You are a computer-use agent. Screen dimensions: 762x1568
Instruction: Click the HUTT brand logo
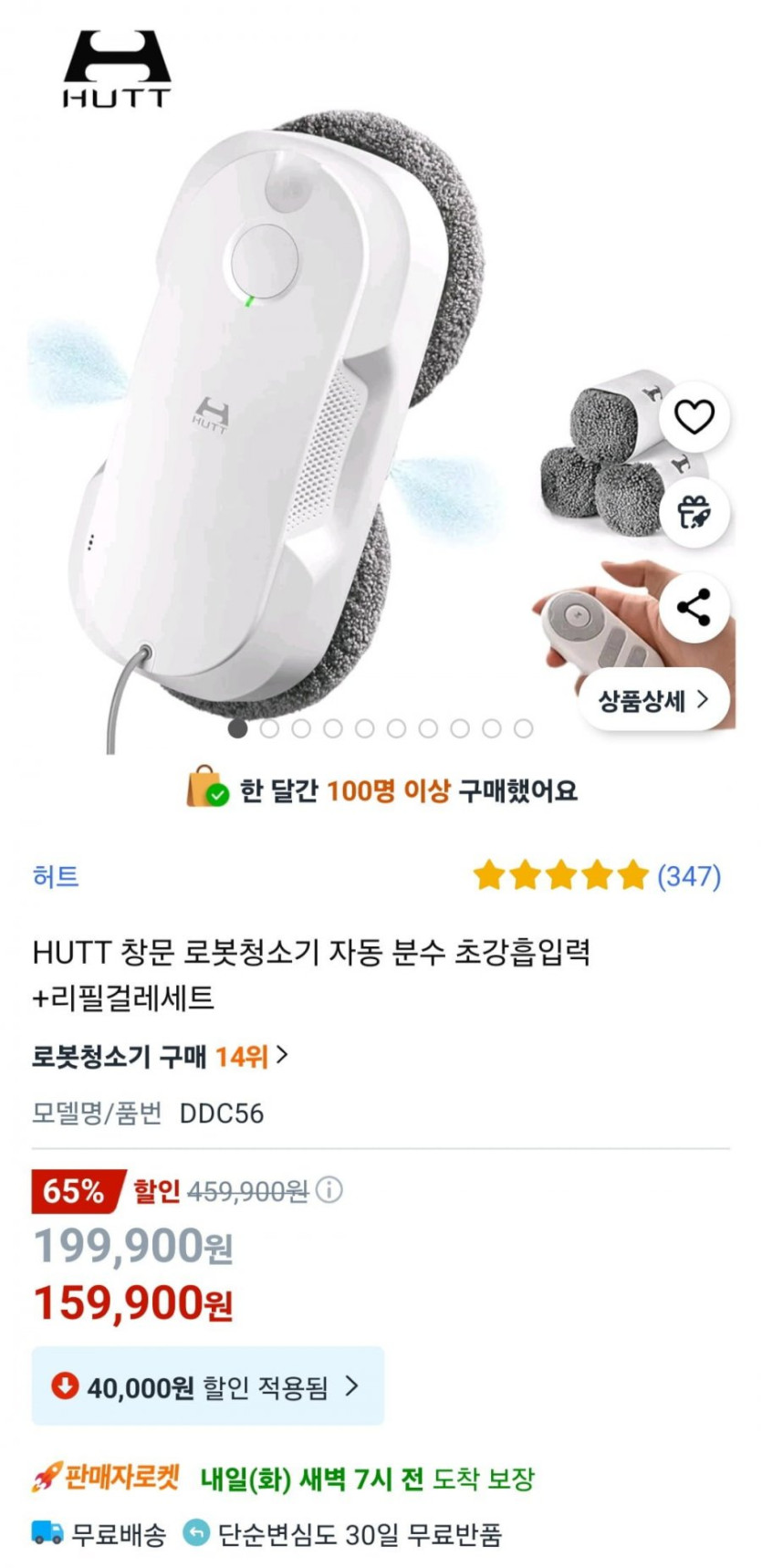click(119, 68)
